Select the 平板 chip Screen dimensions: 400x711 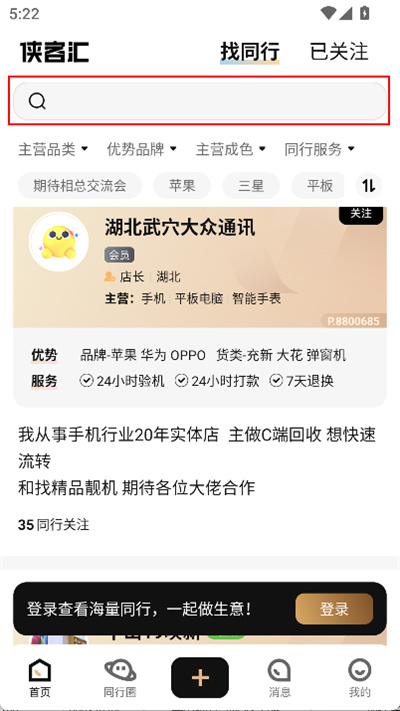320,185
